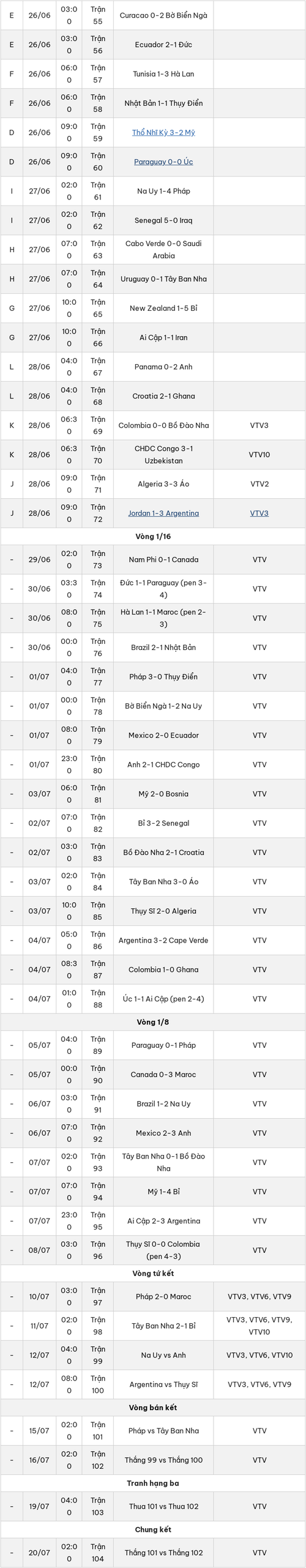Open the underlined VTV3 link in Trận 72 row
This screenshot has height=1568, width=306.
[259, 513]
